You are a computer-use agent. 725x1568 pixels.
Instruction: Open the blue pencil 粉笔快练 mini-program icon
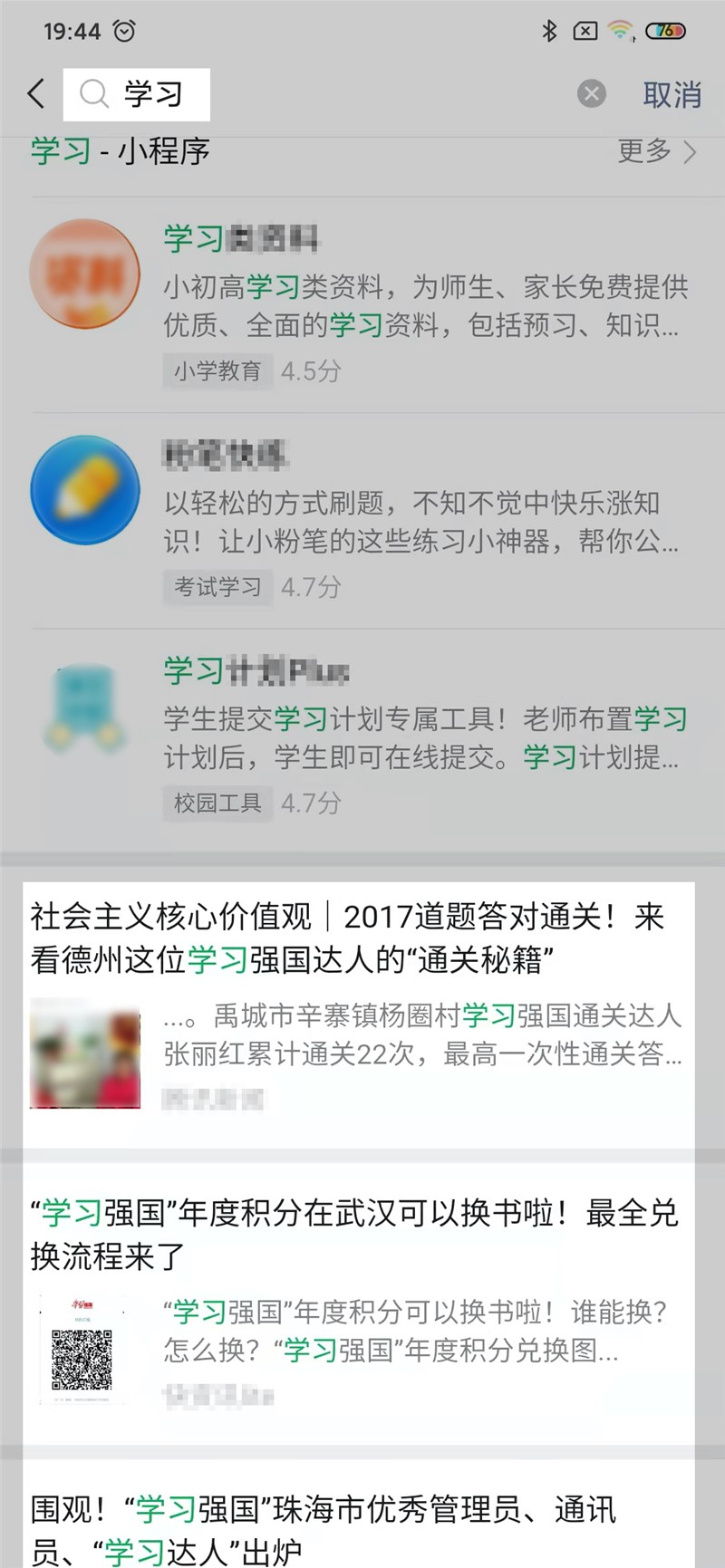coord(85,490)
